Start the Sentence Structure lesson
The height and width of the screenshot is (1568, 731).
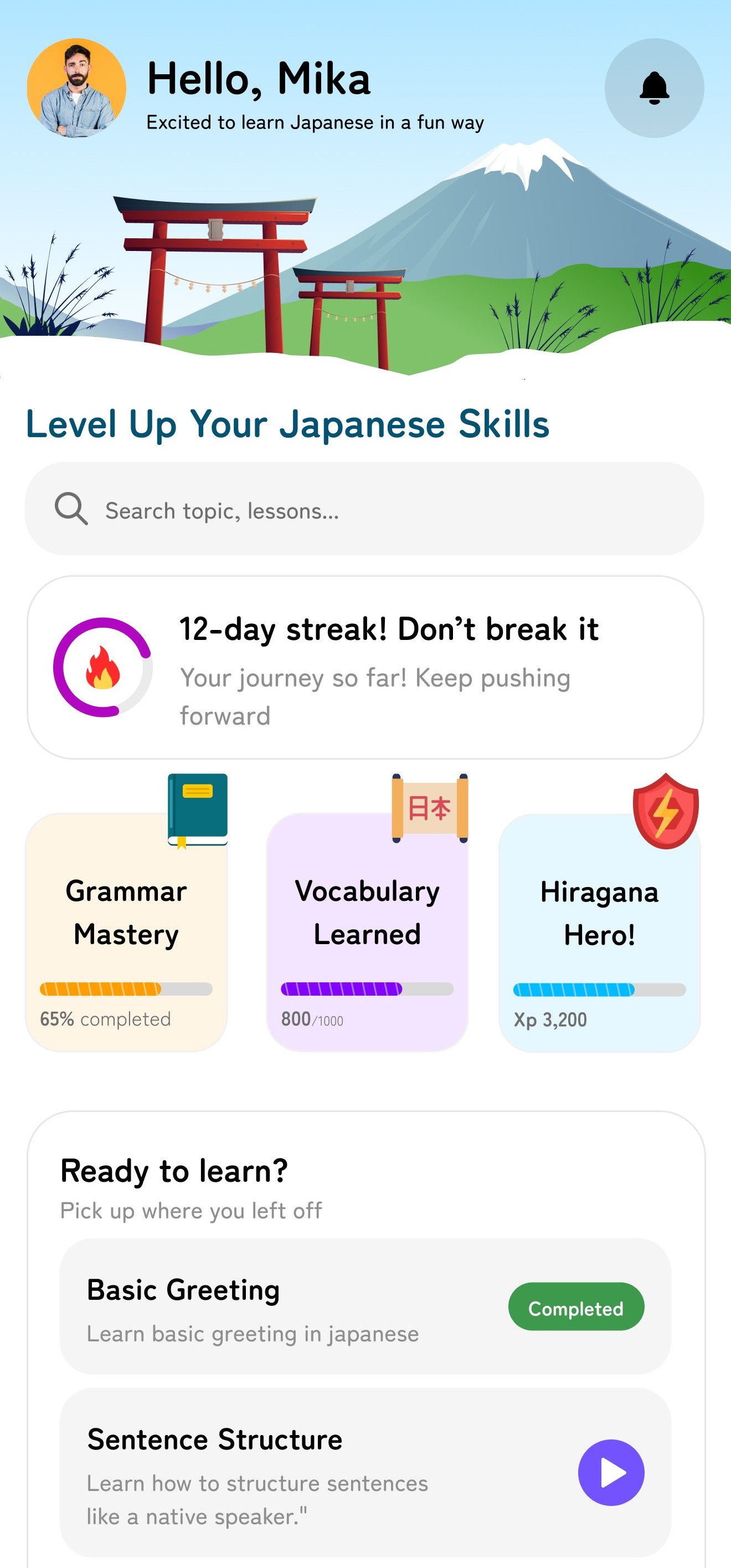tap(611, 1472)
